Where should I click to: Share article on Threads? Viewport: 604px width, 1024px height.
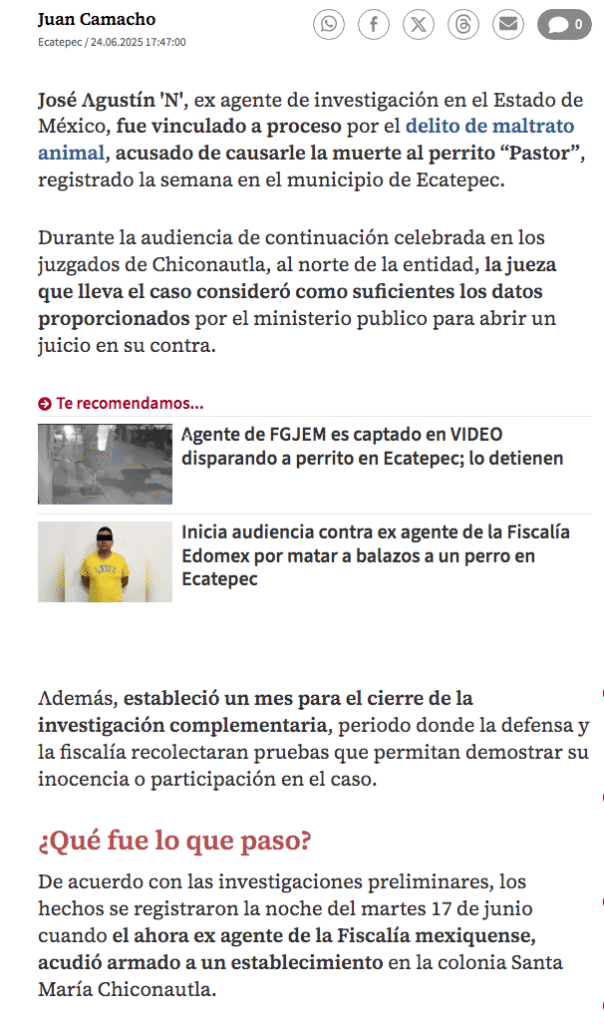(463, 24)
